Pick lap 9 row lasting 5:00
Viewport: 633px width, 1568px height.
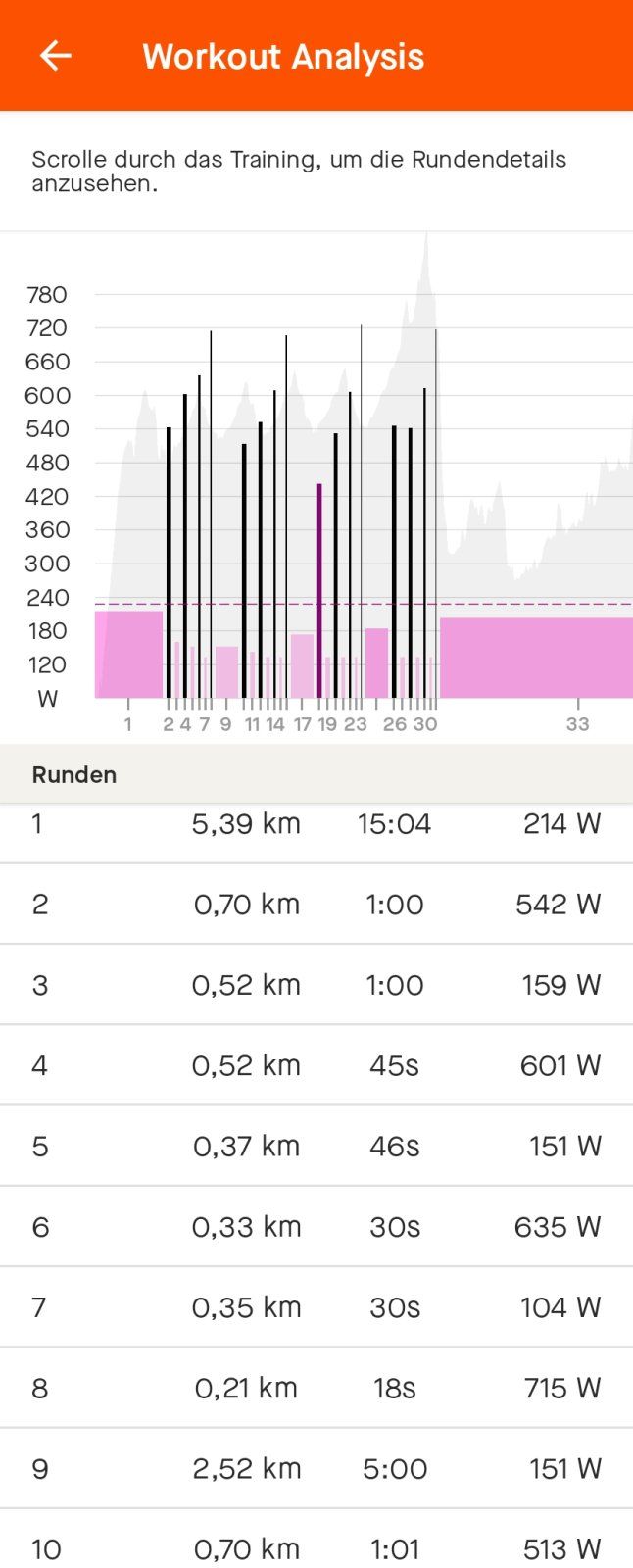[316, 1468]
